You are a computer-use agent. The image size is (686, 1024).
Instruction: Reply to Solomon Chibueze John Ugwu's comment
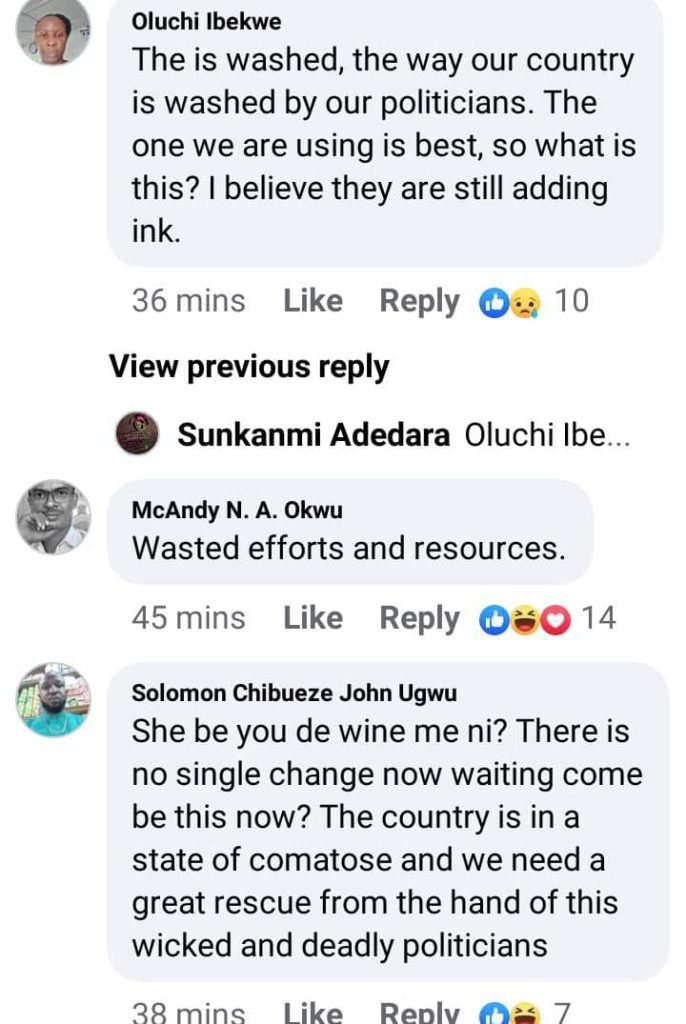pyautogui.click(x=419, y=1010)
